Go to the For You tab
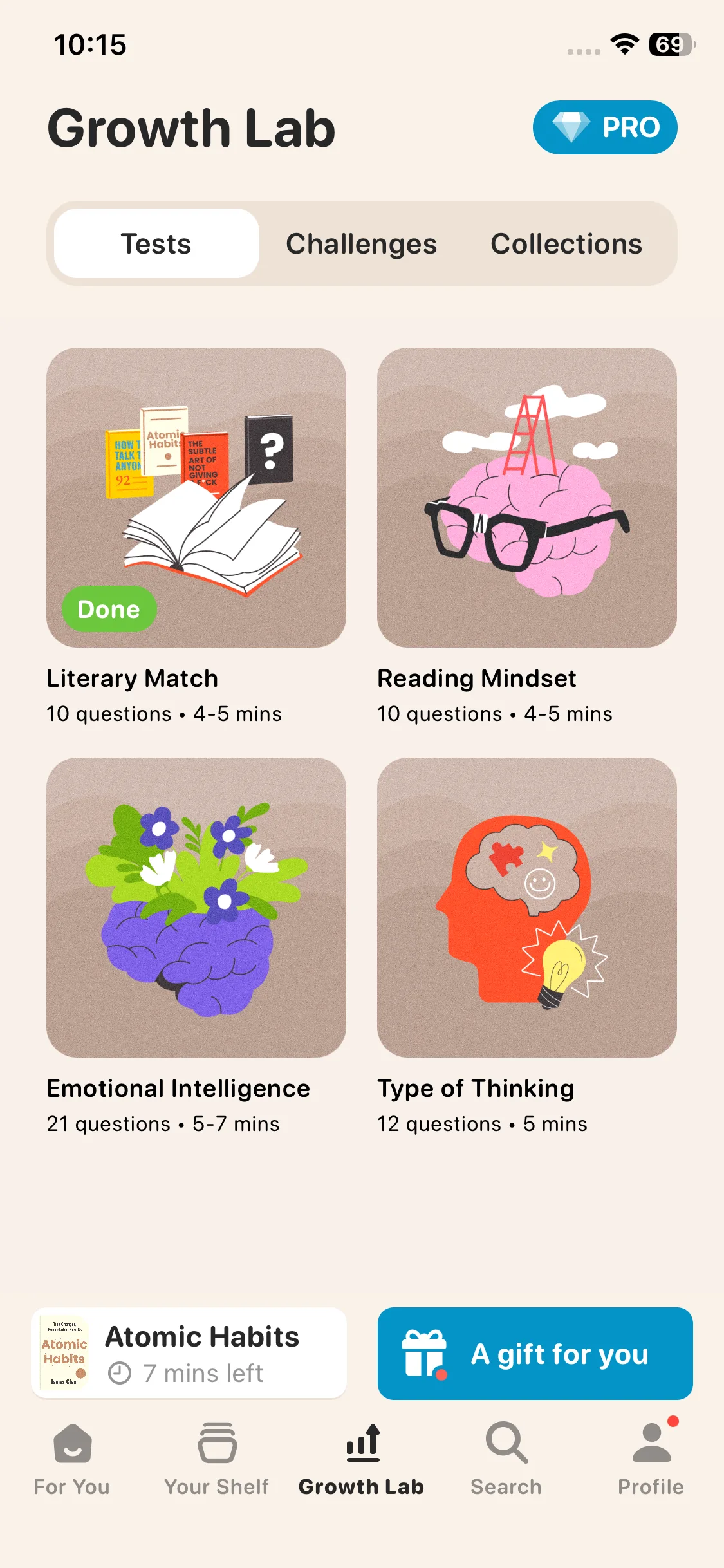This screenshot has height=1568, width=724. tap(72, 1459)
